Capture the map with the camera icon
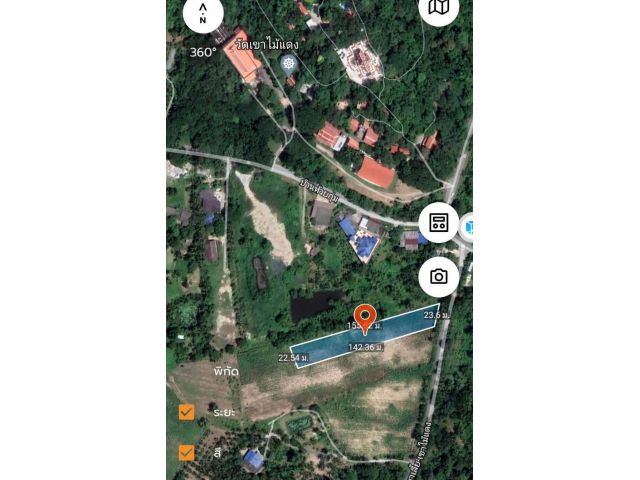This screenshot has width=640, height=480. [x=438, y=276]
